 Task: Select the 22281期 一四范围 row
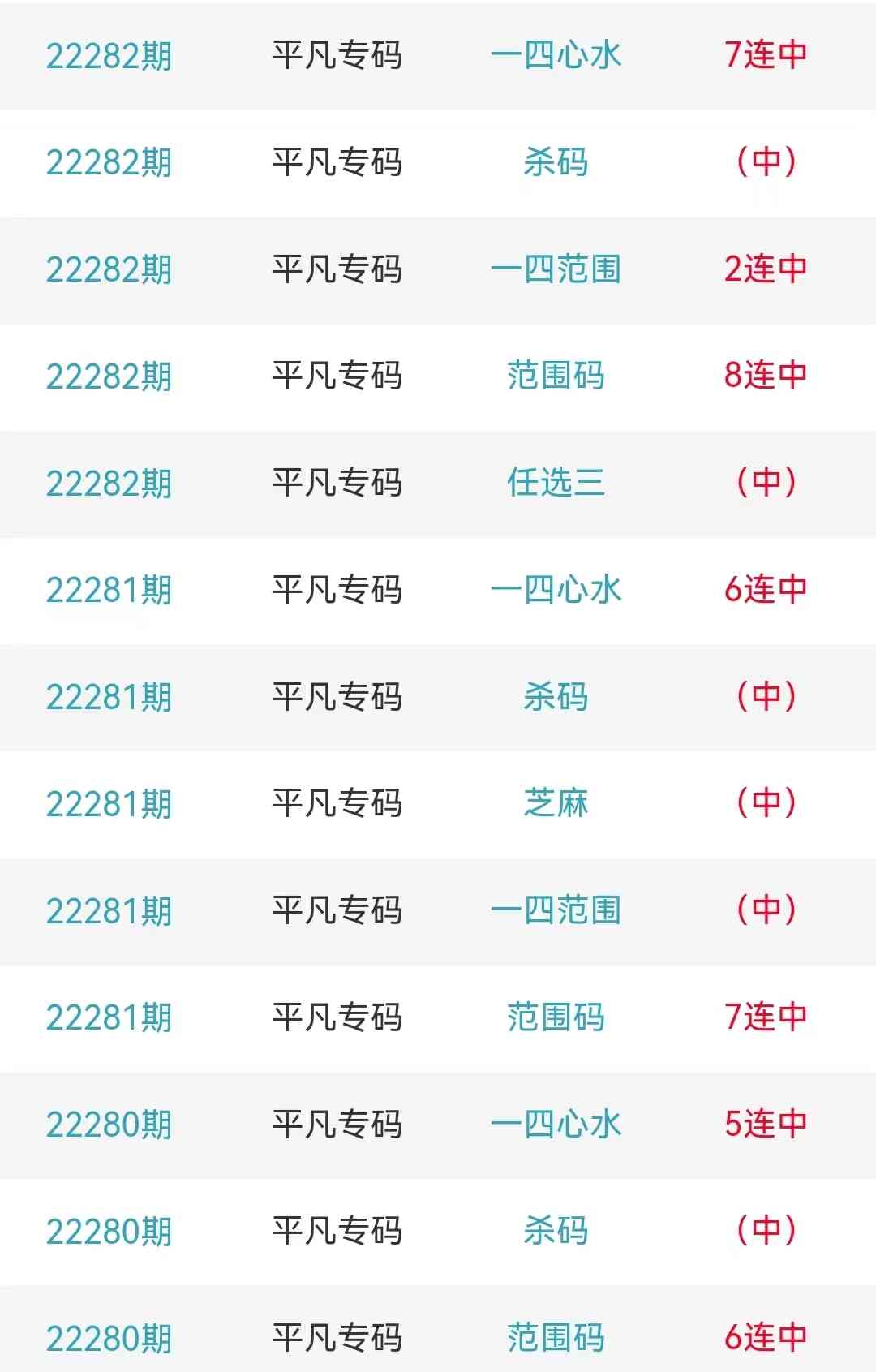tap(438, 910)
